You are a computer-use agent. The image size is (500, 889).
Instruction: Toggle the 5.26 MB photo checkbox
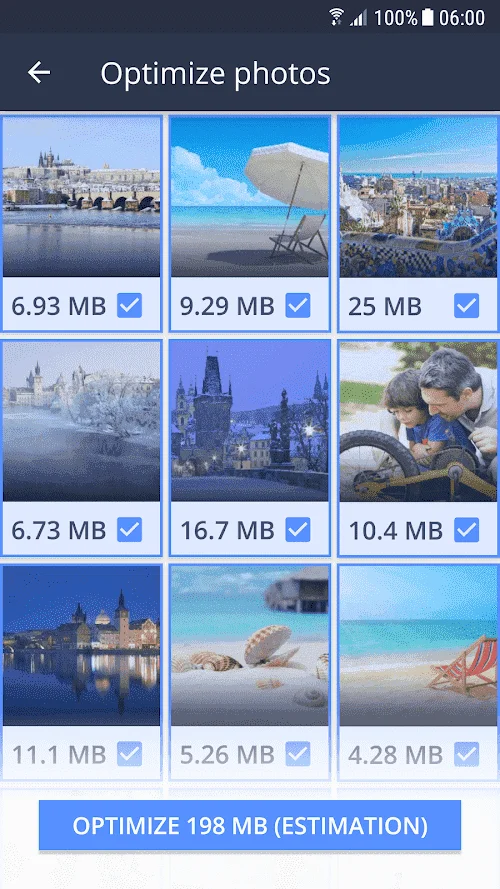(x=298, y=753)
